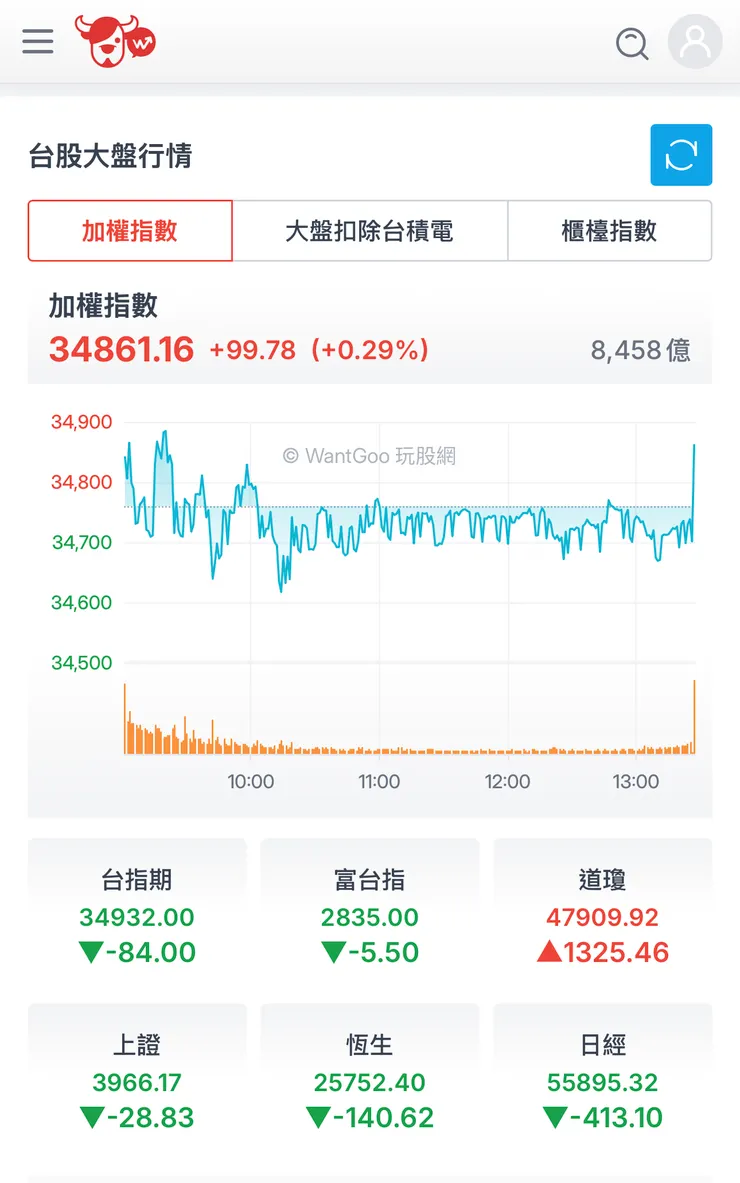The height and width of the screenshot is (1183, 740).
Task: Switch to the 櫃檯指數 tab
Action: click(609, 230)
